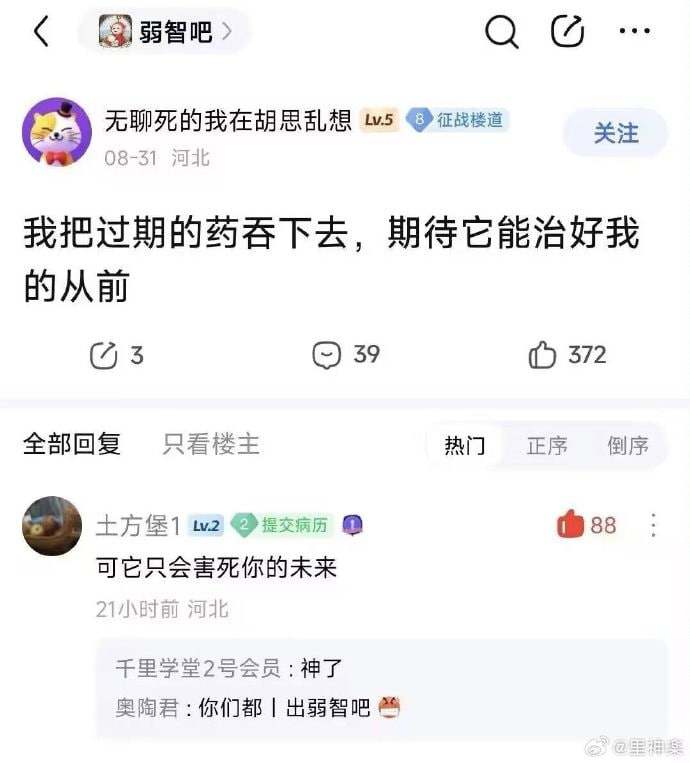Open more options on 土方堡1's comment
Image resolution: width=690 pixels, height=763 pixels.
click(654, 525)
